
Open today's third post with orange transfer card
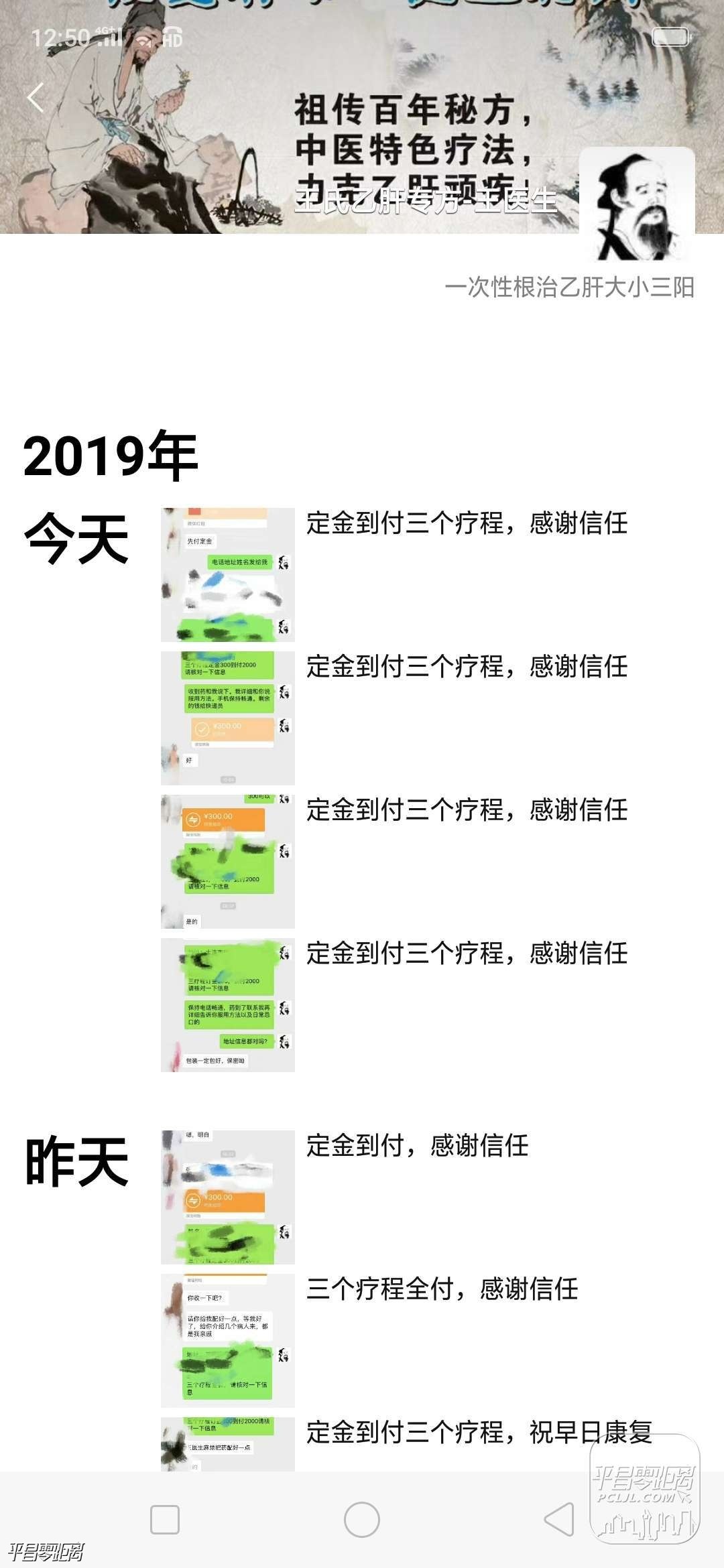point(228,861)
